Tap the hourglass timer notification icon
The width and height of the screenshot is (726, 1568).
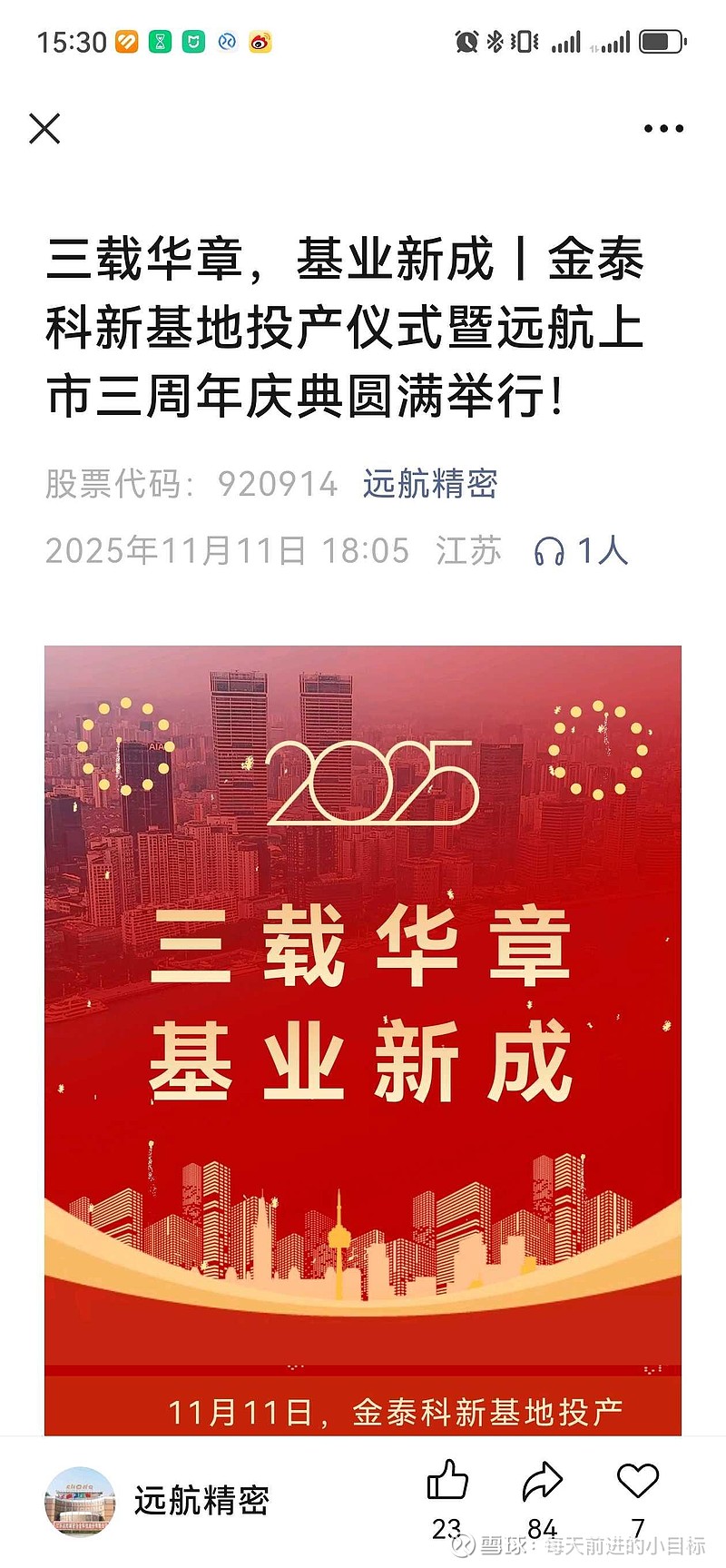pos(160,42)
